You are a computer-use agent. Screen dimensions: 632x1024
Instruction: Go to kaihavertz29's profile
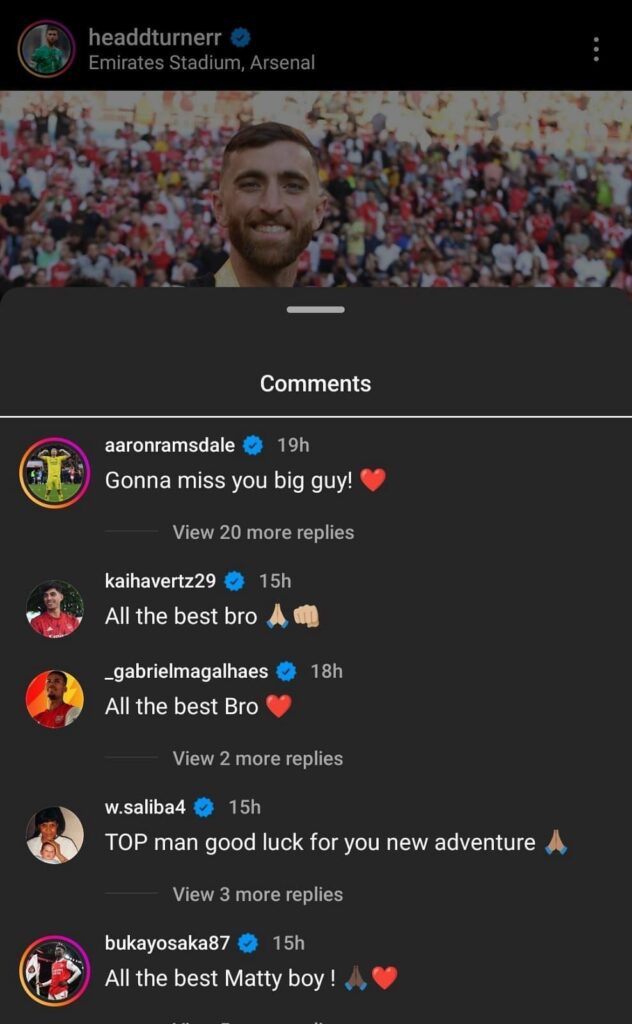point(160,581)
